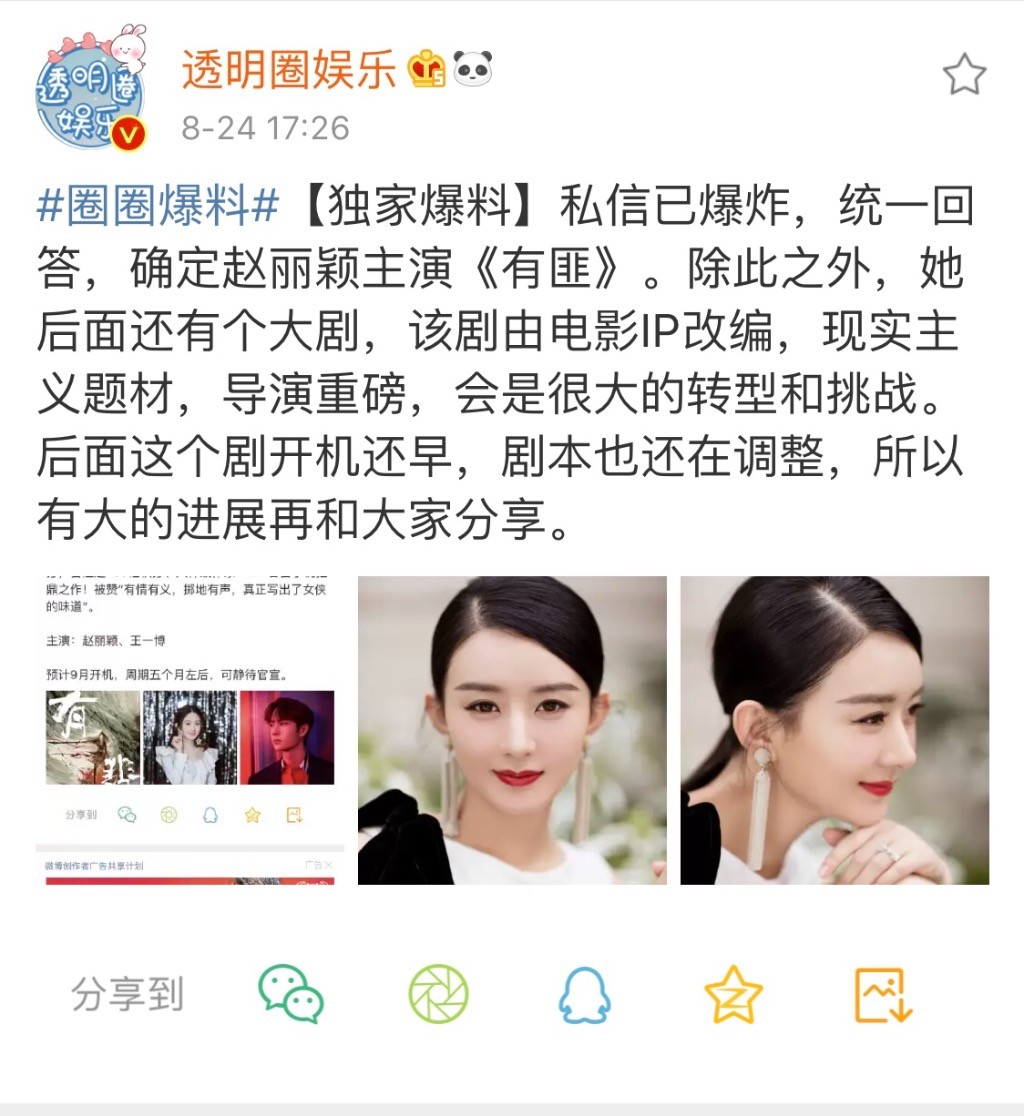The width and height of the screenshot is (1024, 1116).
Task: Share the post to QQ
Action: click(585, 994)
